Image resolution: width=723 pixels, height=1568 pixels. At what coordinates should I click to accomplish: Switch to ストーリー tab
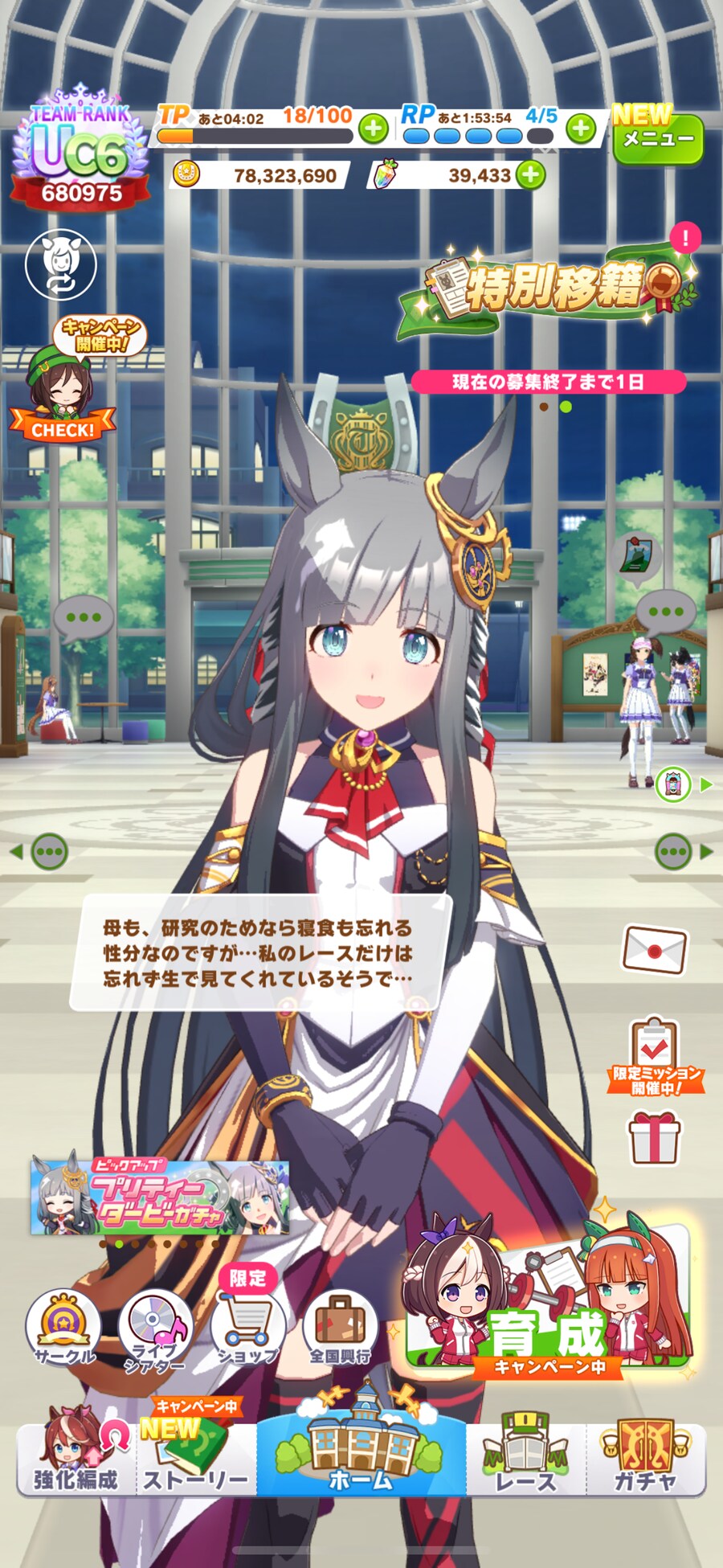(197, 1460)
